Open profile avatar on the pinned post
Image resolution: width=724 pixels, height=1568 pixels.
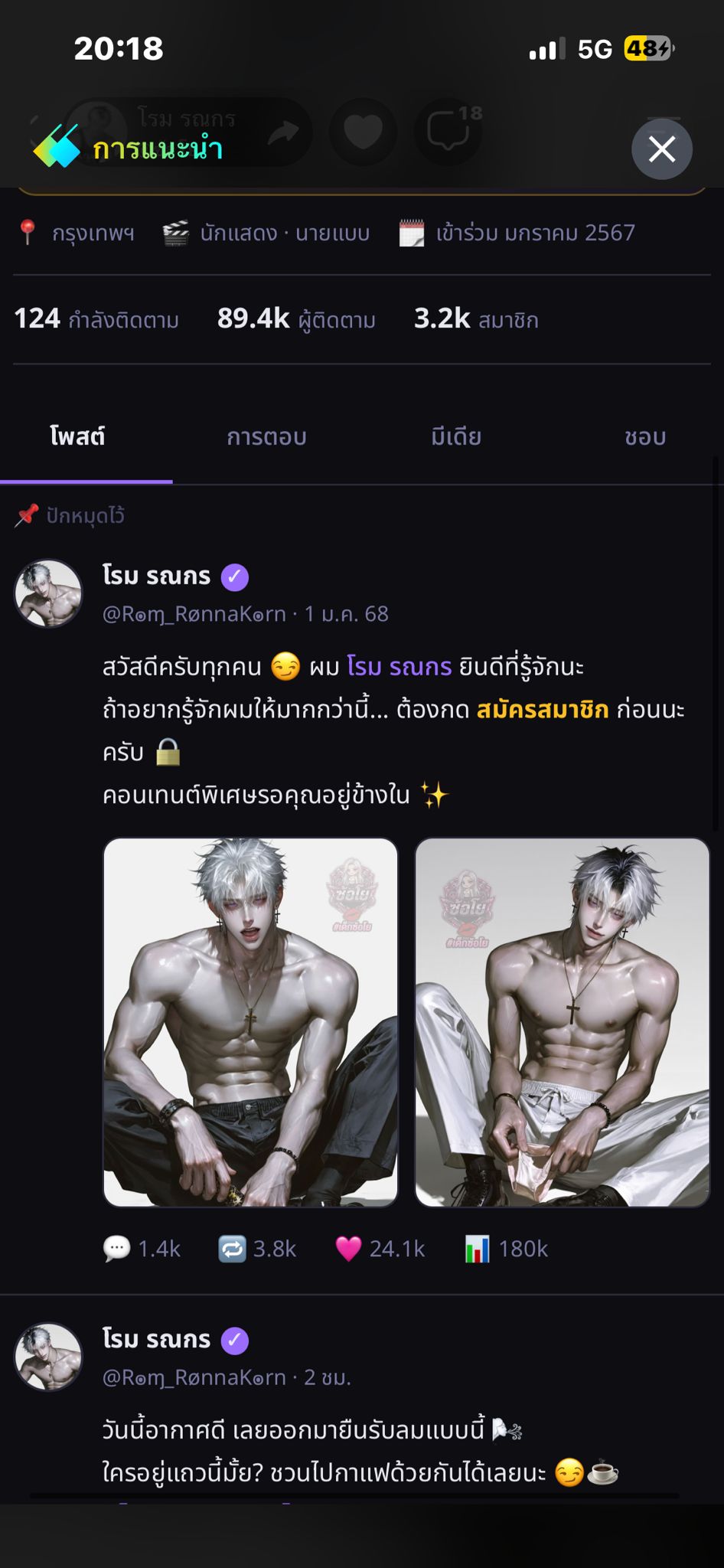point(49,593)
